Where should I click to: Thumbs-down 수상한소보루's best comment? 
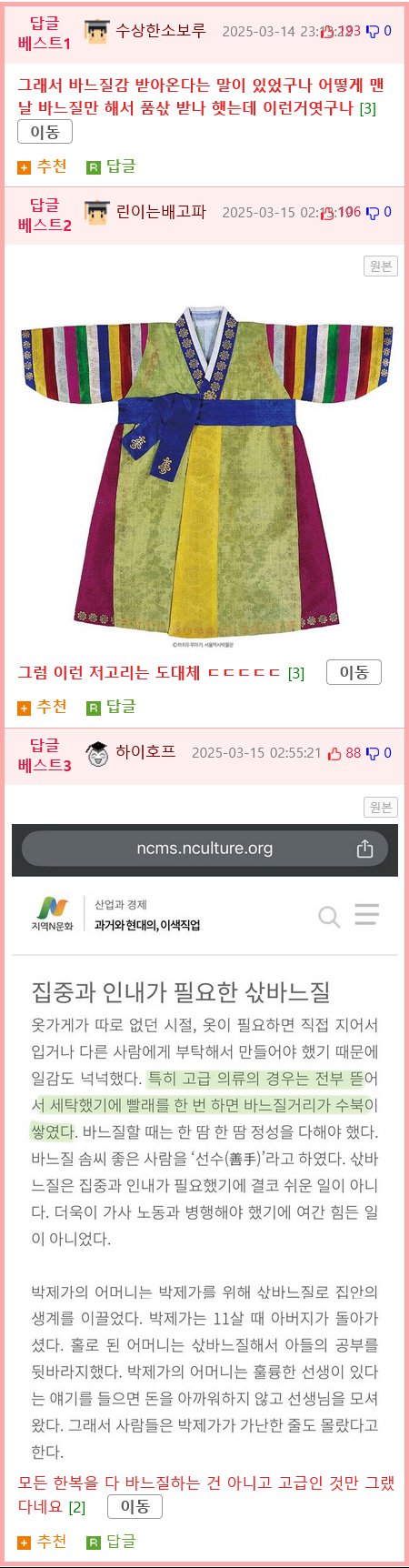coord(379,31)
